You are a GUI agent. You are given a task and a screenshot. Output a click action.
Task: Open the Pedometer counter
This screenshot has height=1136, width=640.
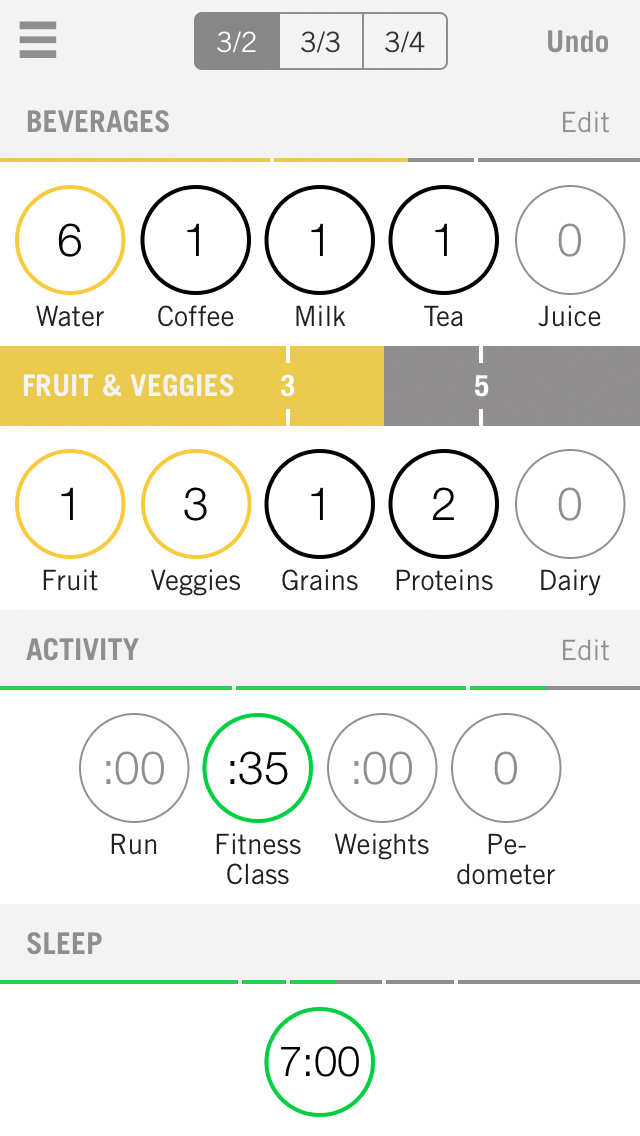506,769
